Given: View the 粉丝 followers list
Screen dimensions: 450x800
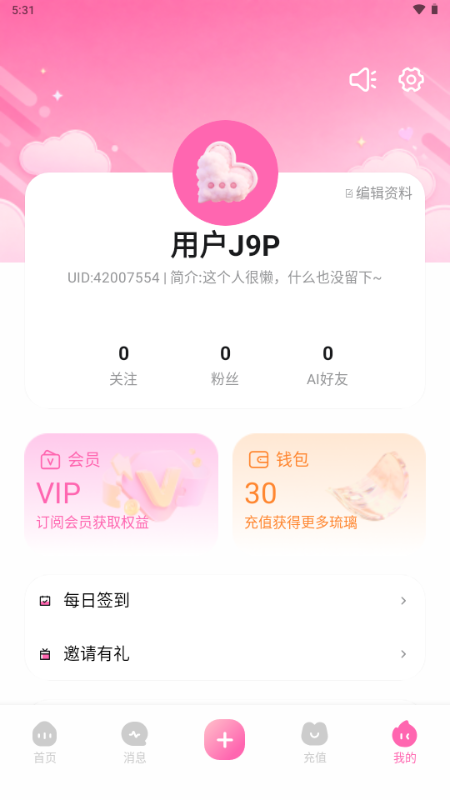Looking at the screenshot, I should pyautogui.click(x=225, y=365).
